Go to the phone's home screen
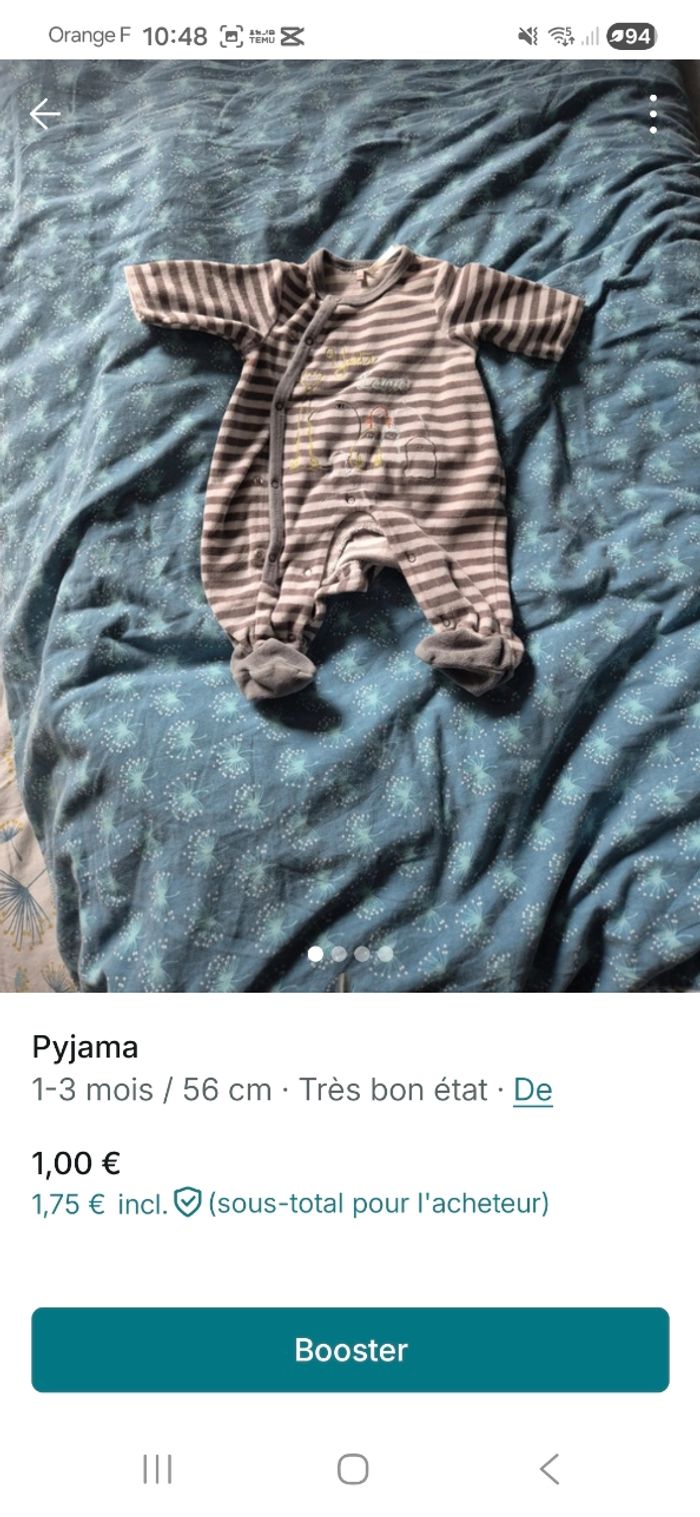 pyautogui.click(x=352, y=1469)
